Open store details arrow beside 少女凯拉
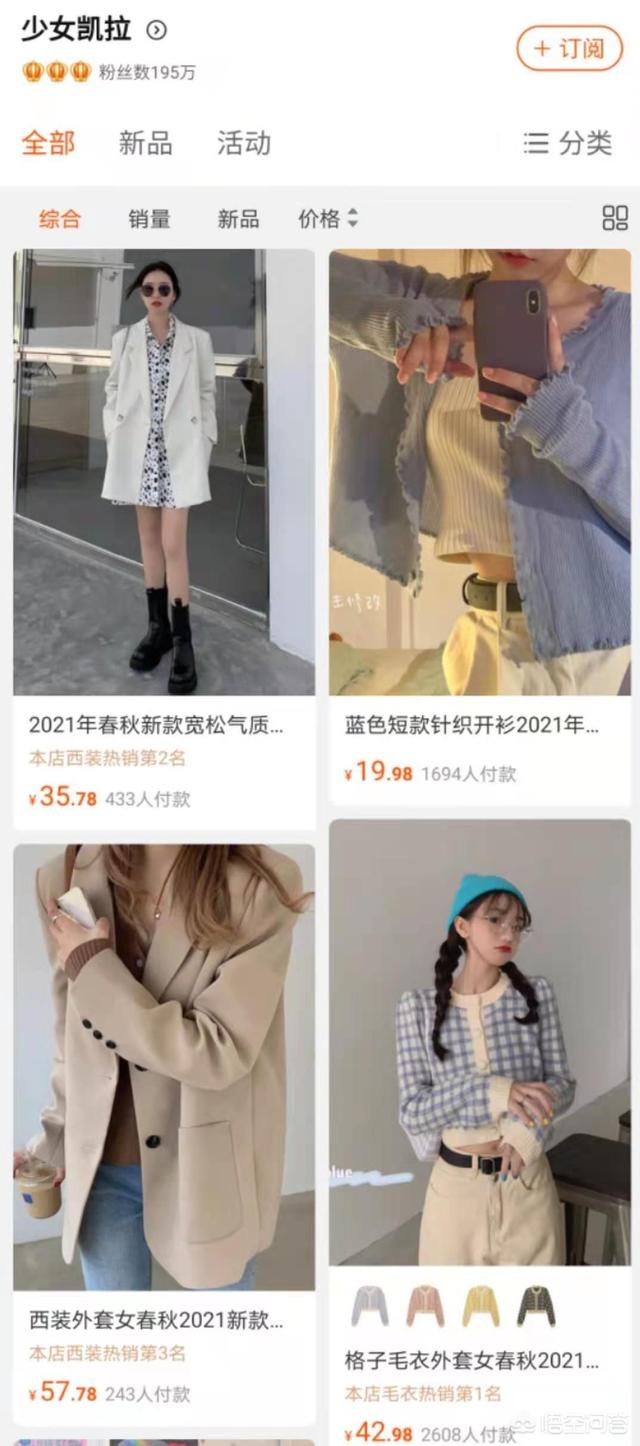Viewport: 640px width, 1446px height. [x=157, y=30]
